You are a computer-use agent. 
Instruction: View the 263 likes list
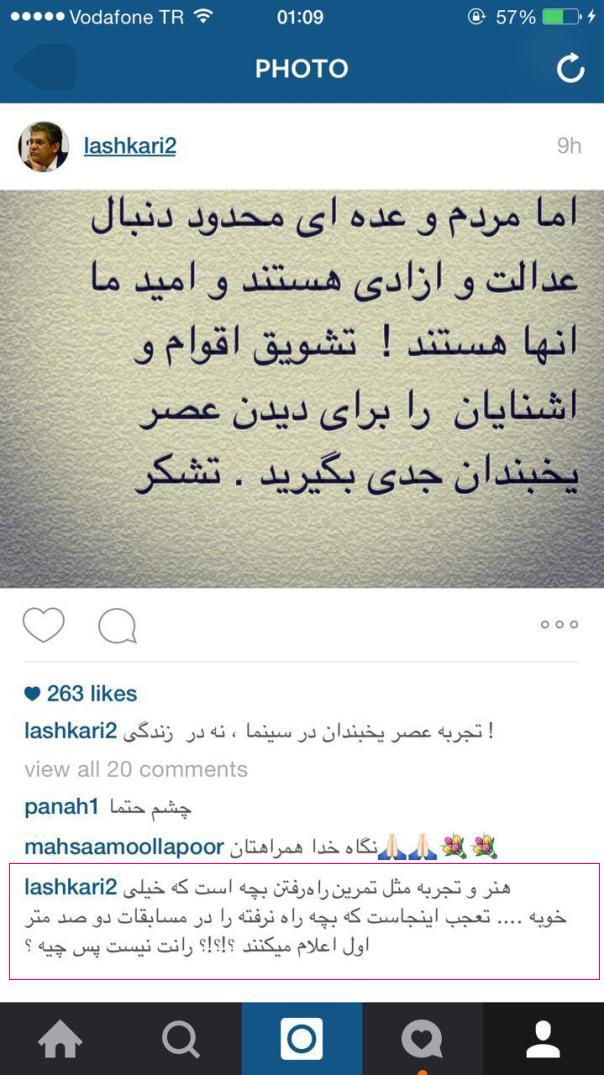81,694
